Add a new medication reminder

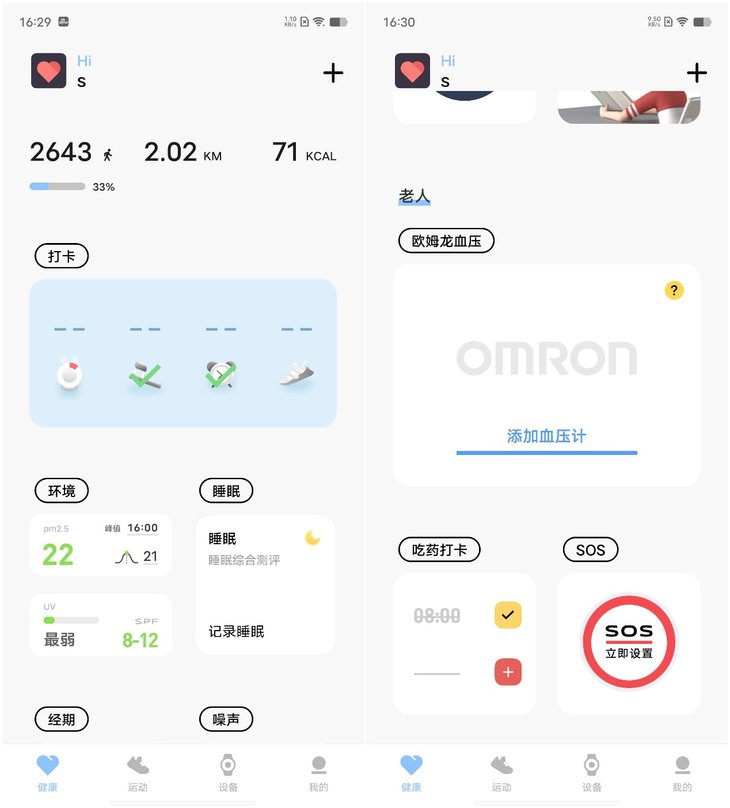coord(508,672)
